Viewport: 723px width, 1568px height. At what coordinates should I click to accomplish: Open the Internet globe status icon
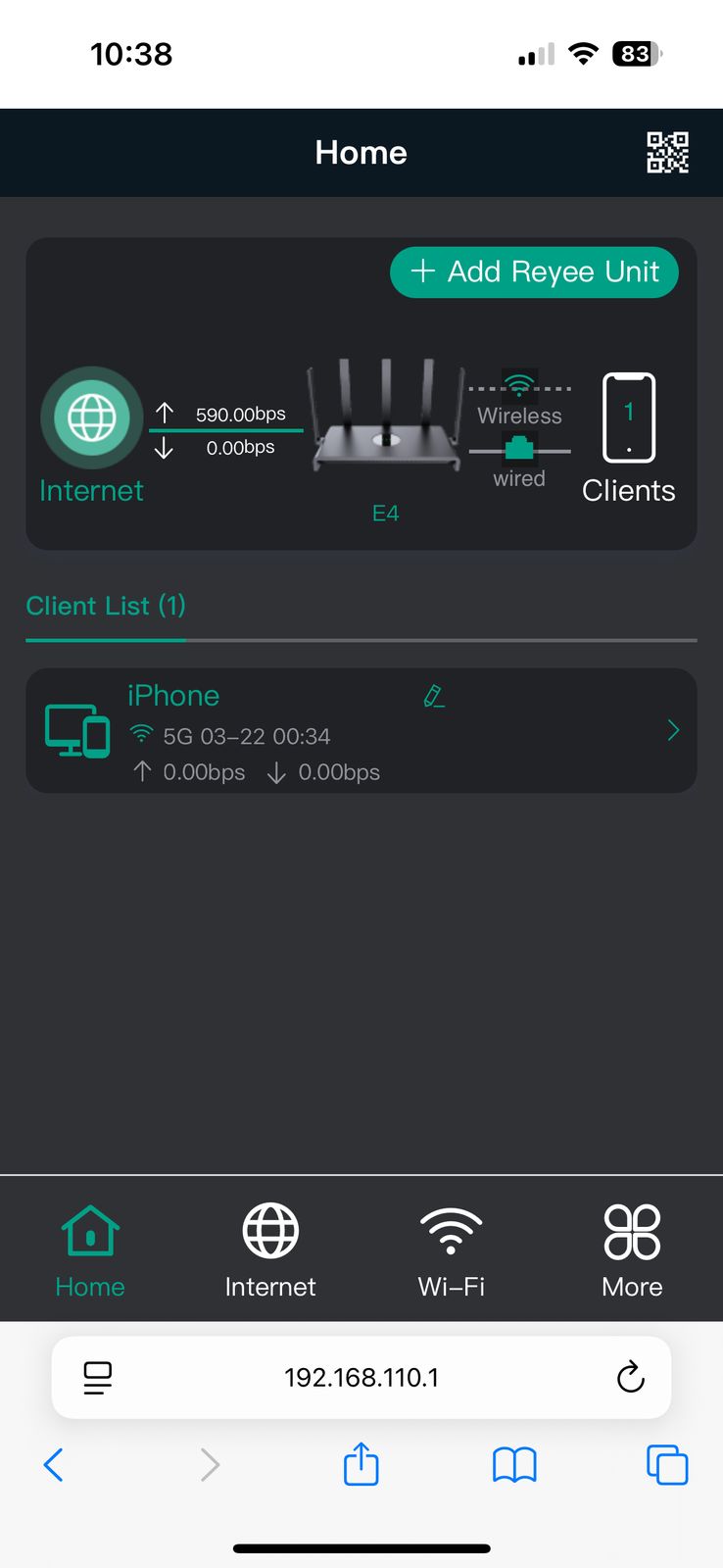(x=91, y=418)
